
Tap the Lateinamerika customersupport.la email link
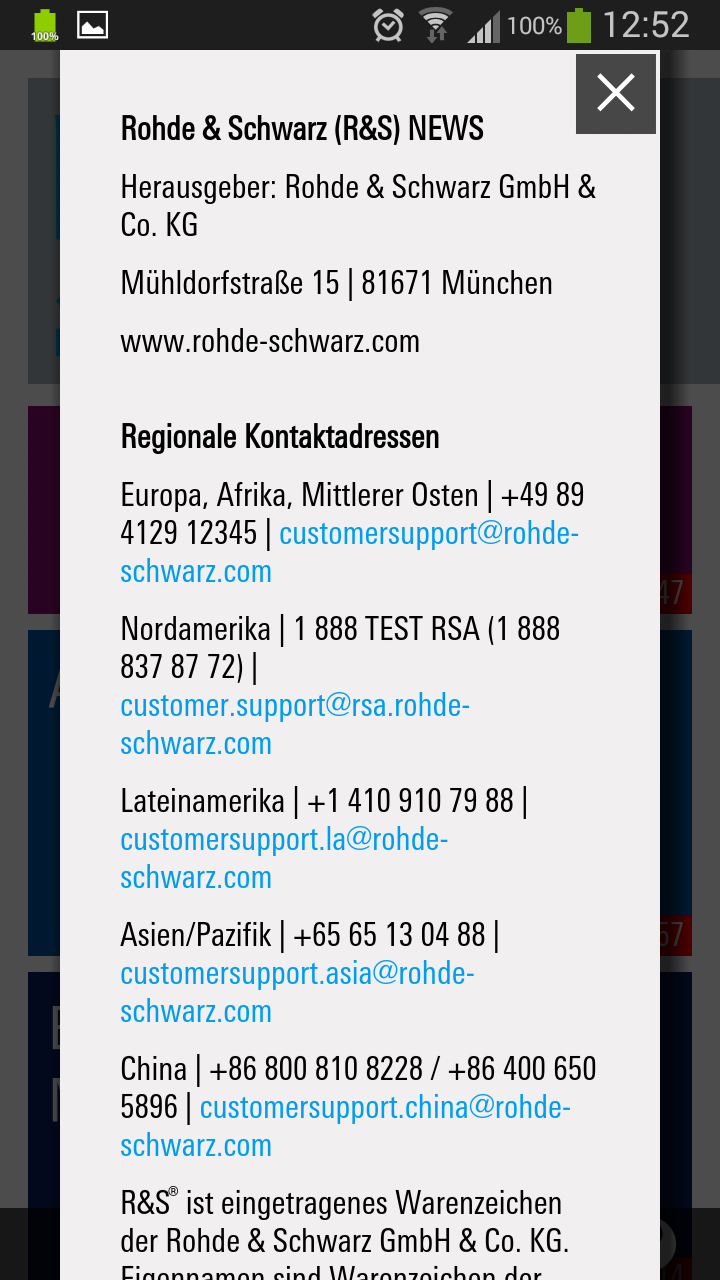tap(284, 840)
